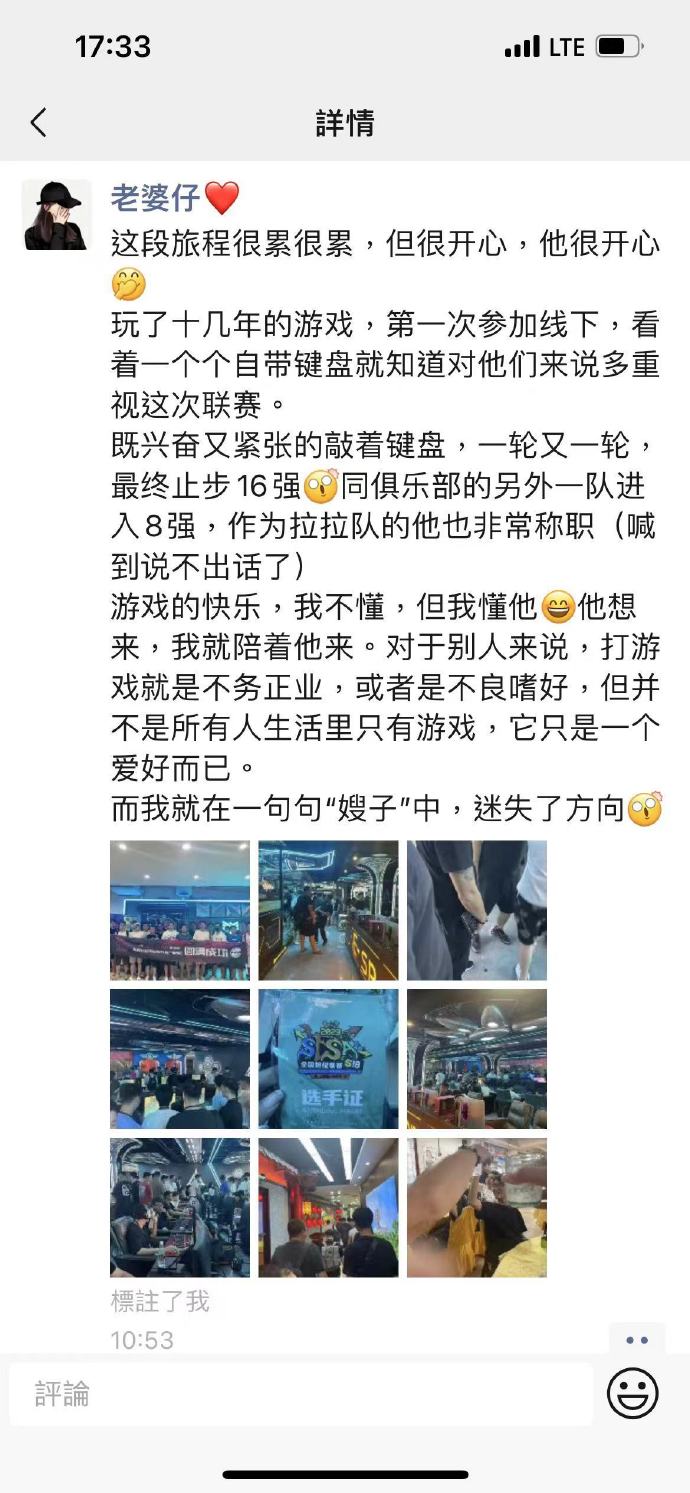The width and height of the screenshot is (690, 1493).
Task: Open the crowd photo in the gaming hall
Action: pyautogui.click(x=180, y=1059)
